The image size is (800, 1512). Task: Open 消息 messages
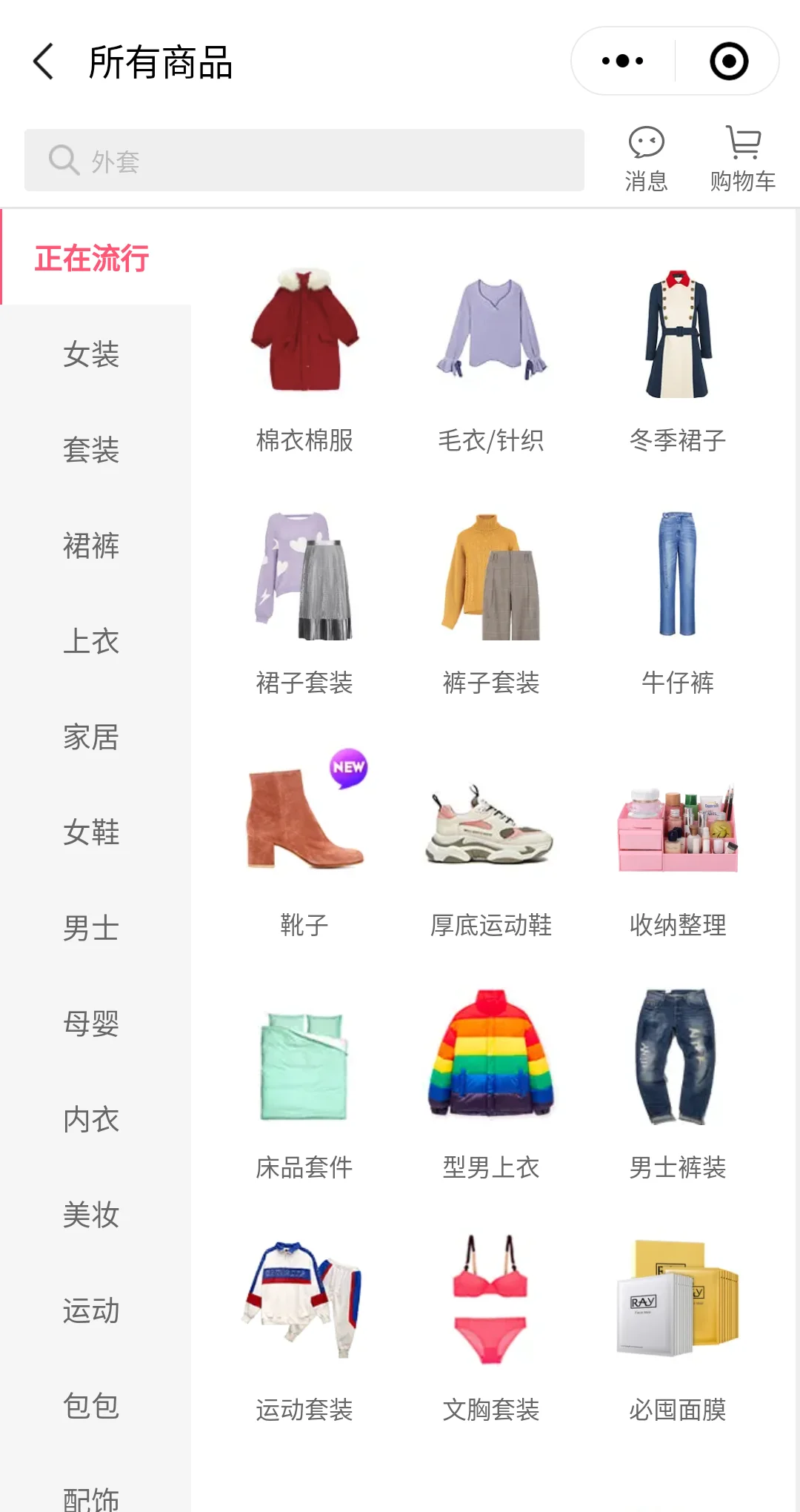point(646,159)
